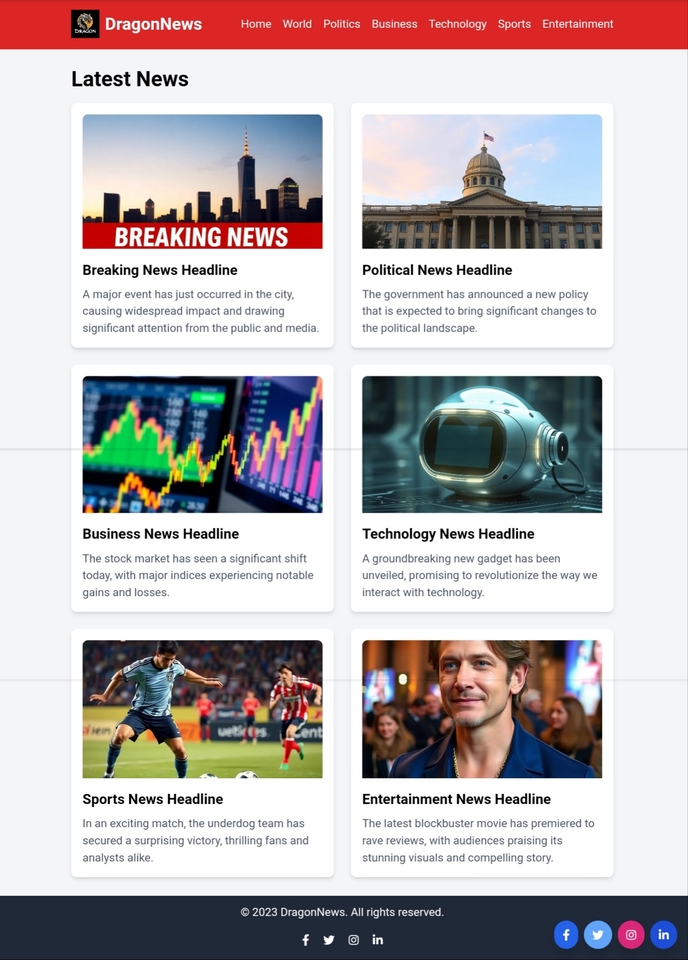Open the small Facebook icon in footer

coord(305,940)
